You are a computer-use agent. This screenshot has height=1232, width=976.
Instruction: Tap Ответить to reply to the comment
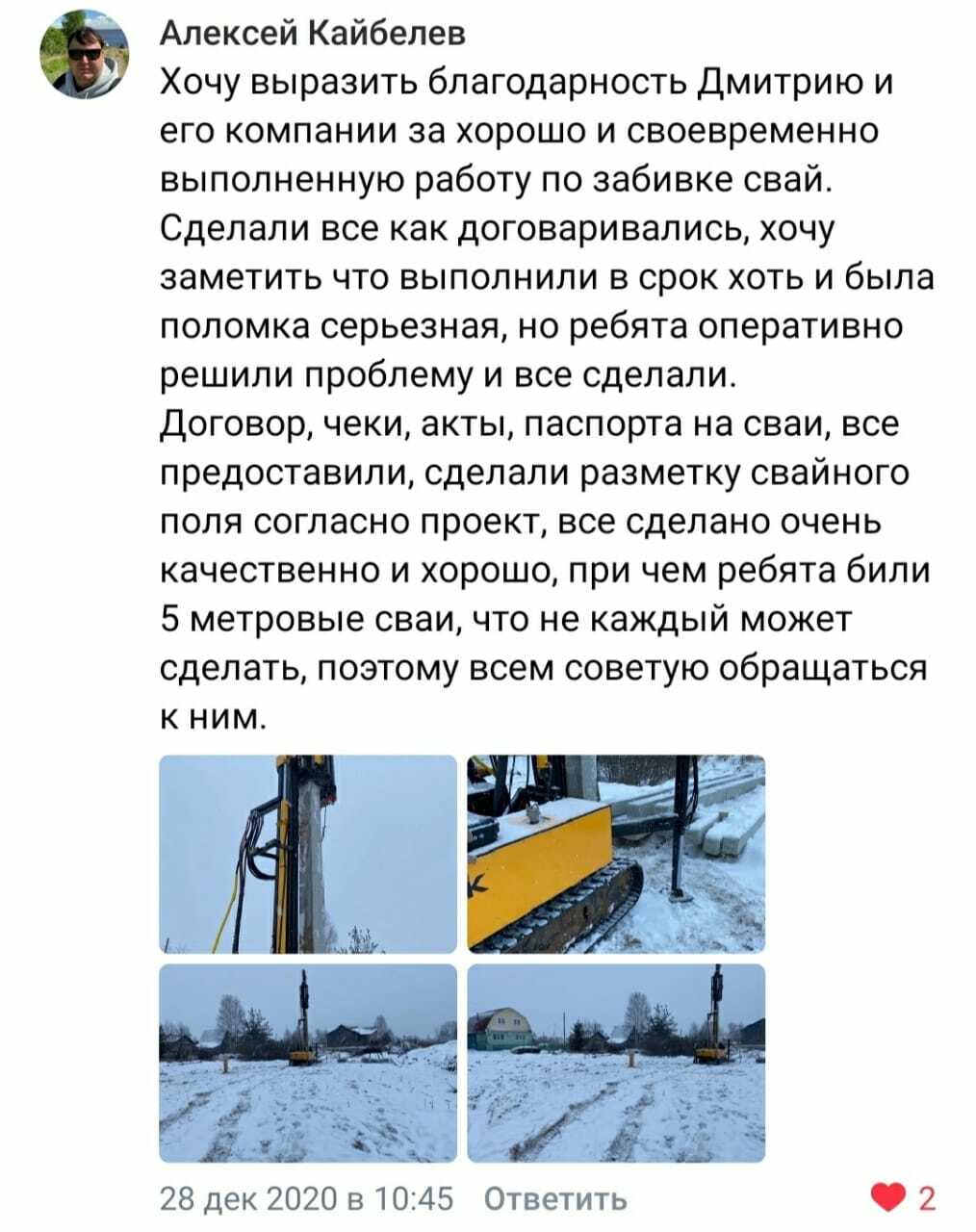coord(555,1198)
